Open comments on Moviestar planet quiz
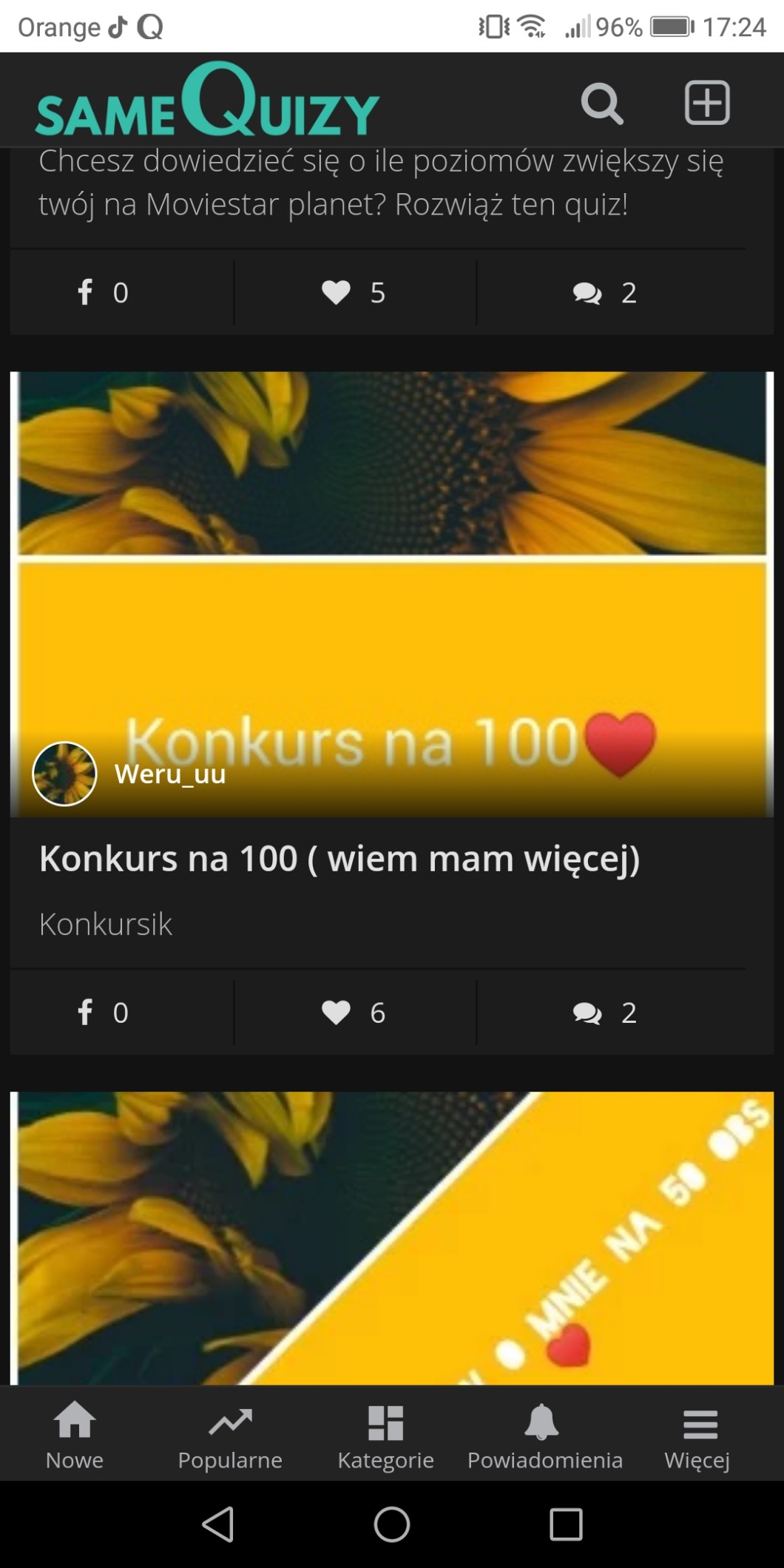 [x=605, y=293]
